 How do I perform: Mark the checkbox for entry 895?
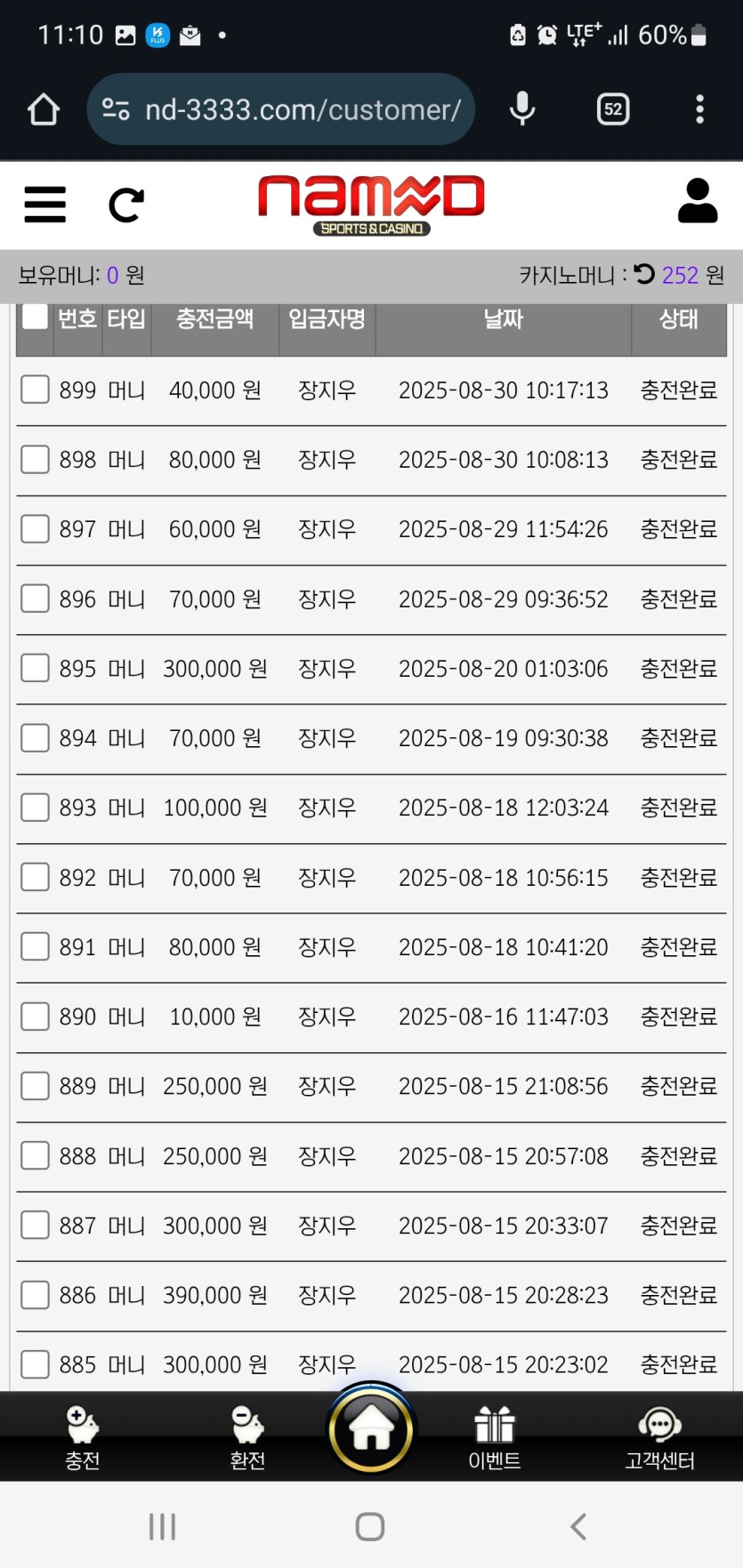pyautogui.click(x=35, y=668)
